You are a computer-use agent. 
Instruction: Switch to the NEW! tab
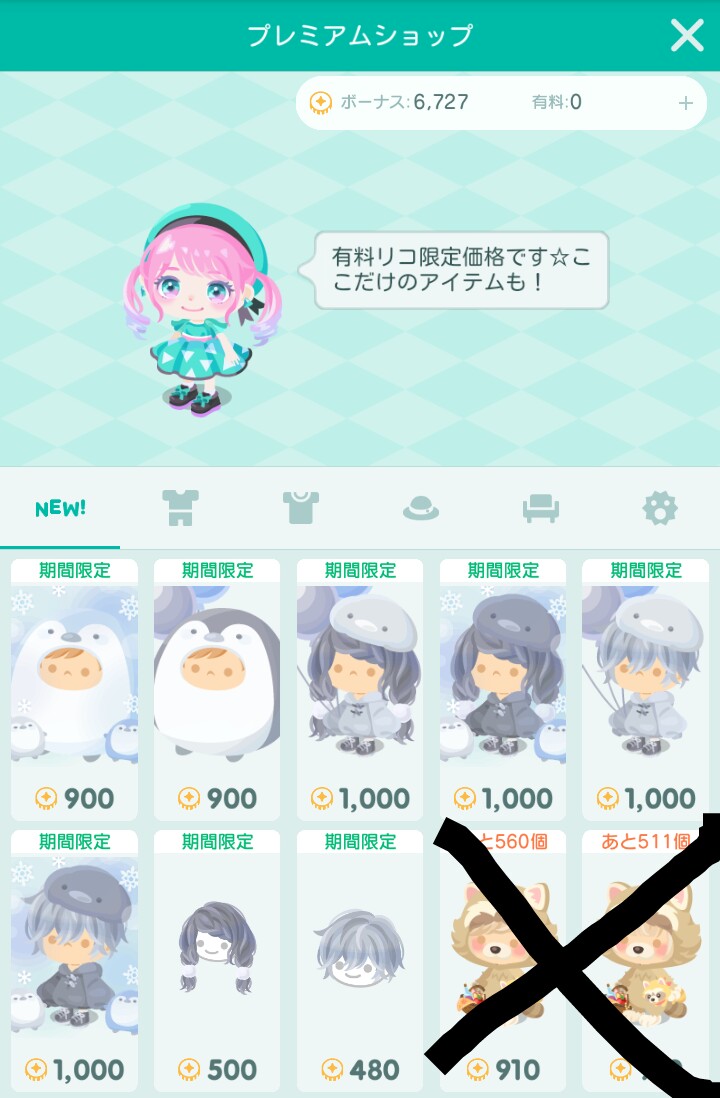click(60, 508)
